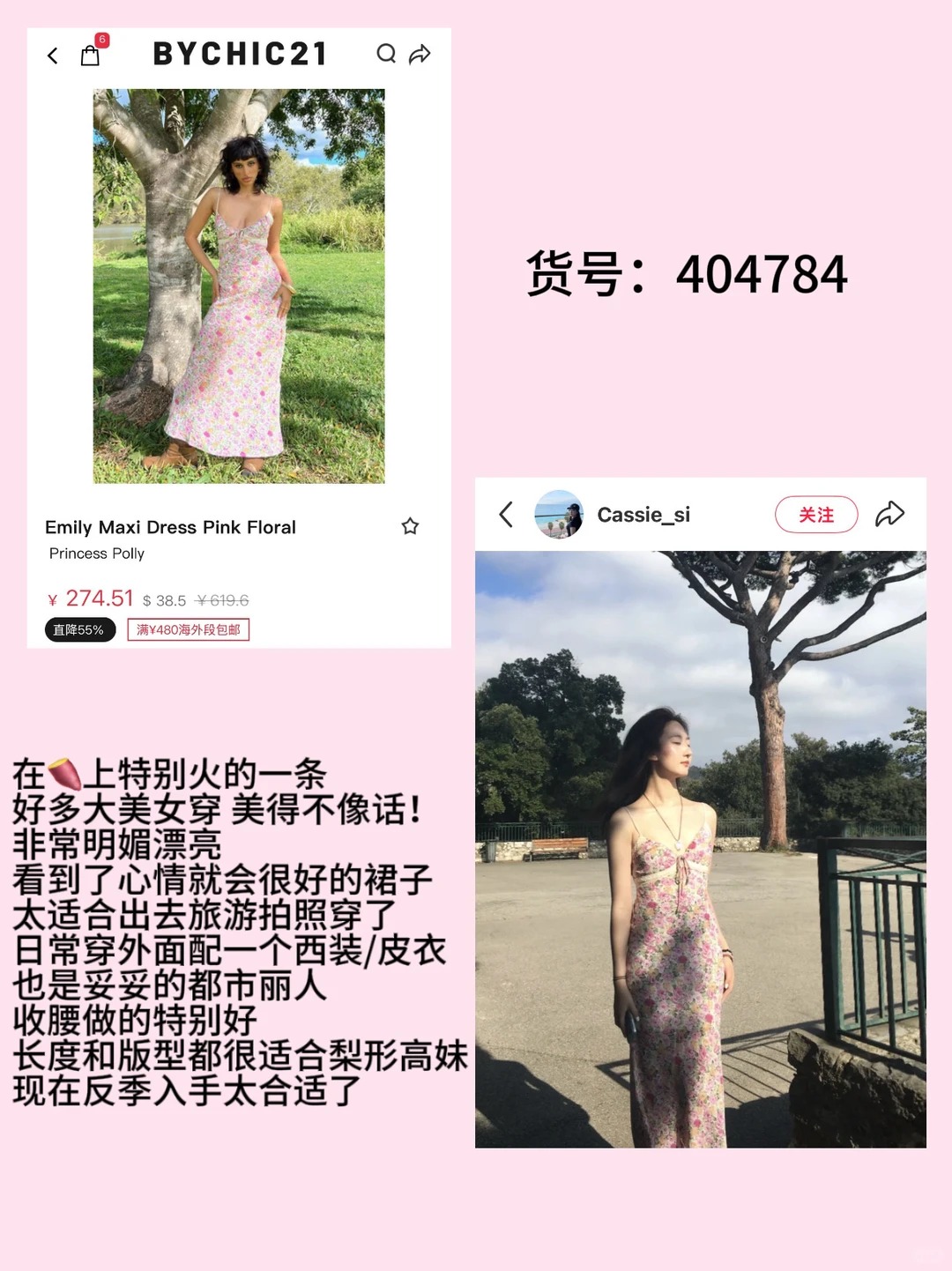Click the 关注 follow button
This screenshot has width=952, height=1271.
(x=815, y=515)
